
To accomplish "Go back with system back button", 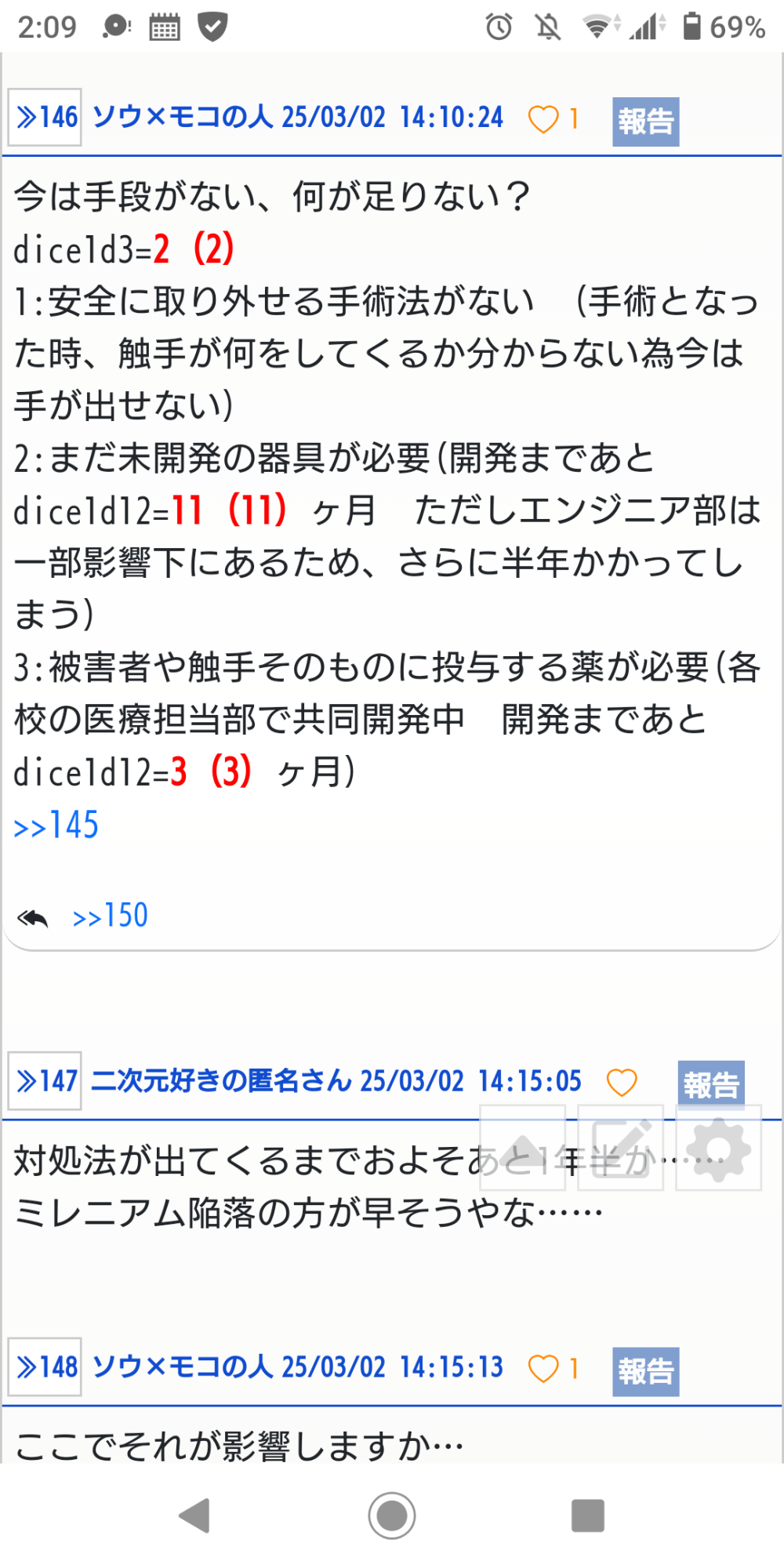I will pos(195,1515).
